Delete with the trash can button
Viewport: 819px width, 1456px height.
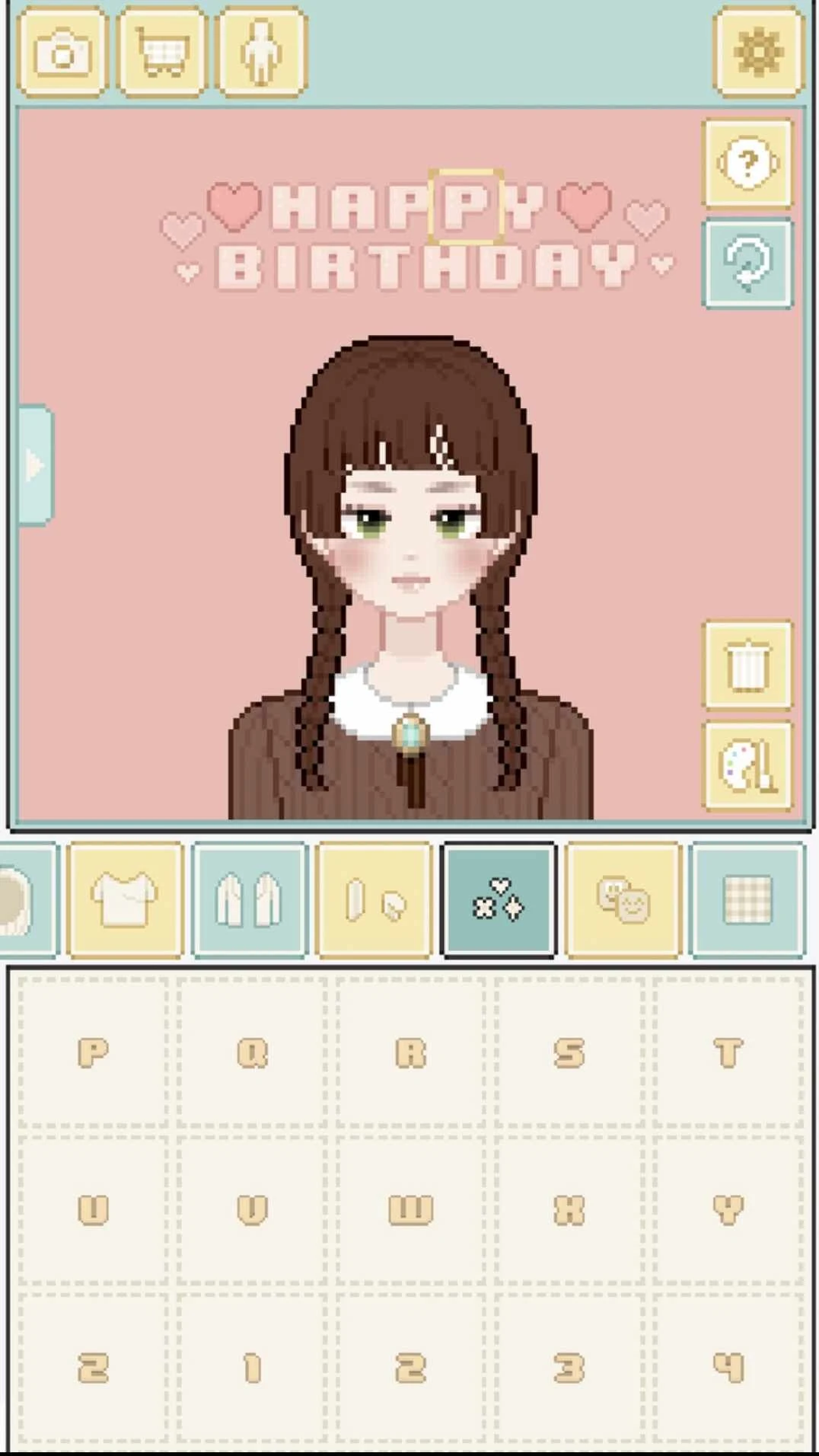click(747, 666)
